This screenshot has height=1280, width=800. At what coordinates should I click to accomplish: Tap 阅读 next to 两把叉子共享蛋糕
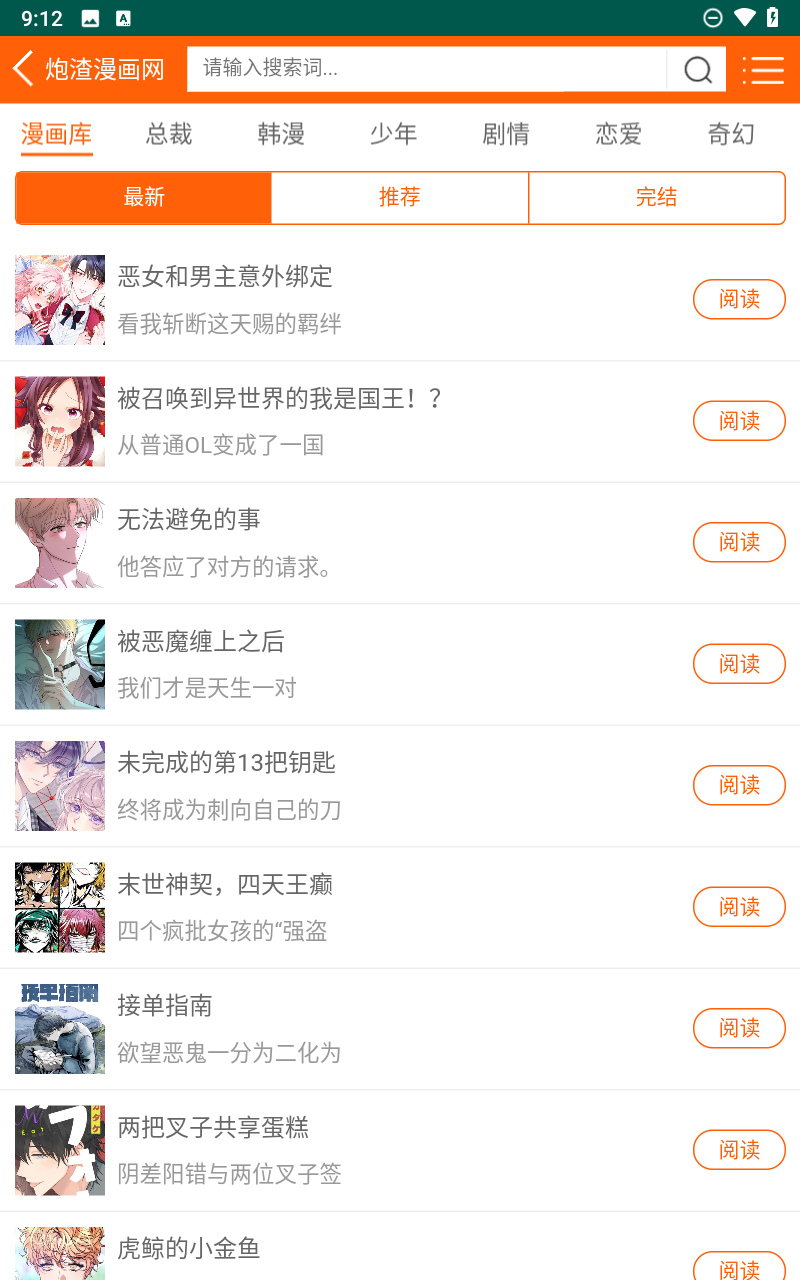pos(739,1150)
